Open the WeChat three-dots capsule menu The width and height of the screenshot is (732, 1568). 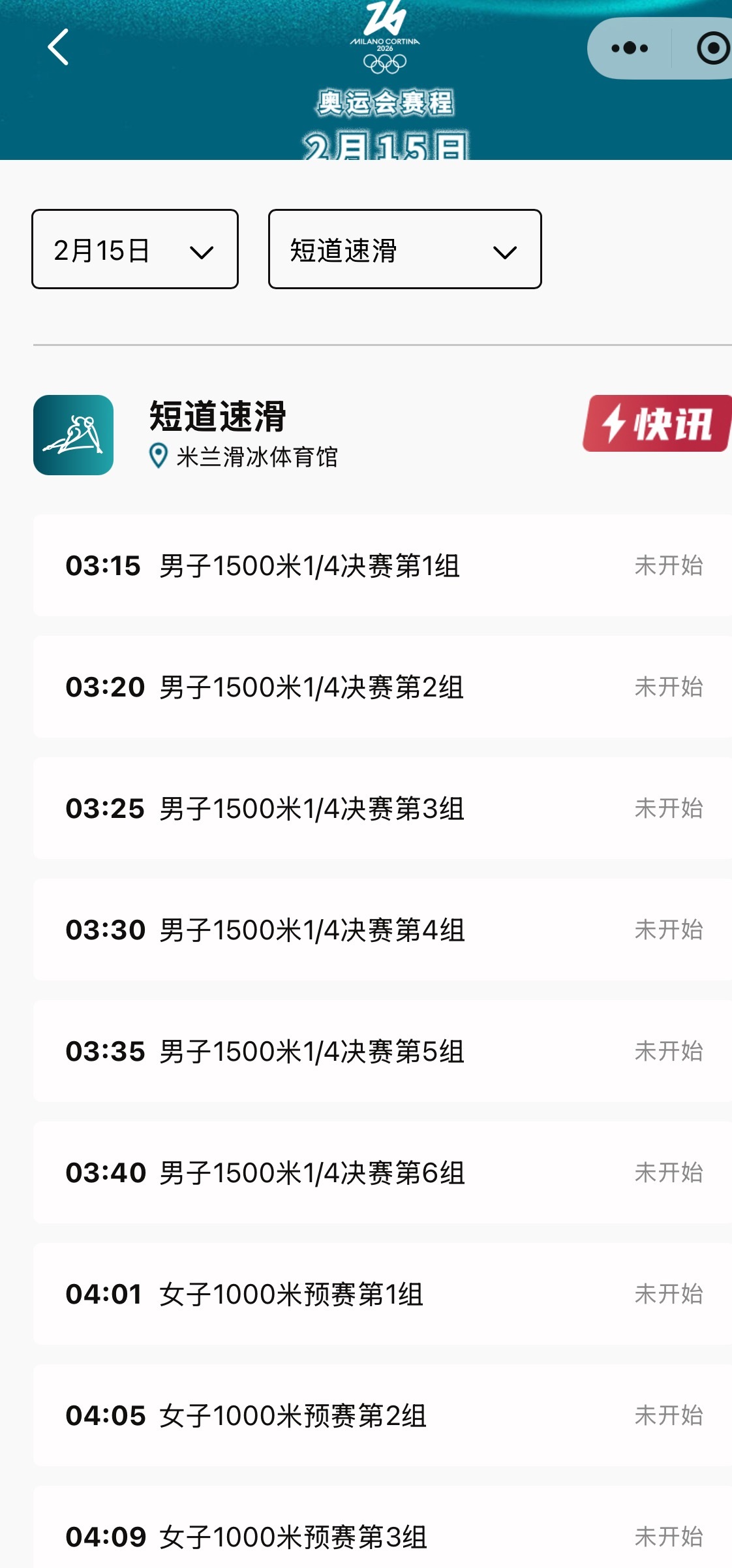click(x=628, y=46)
